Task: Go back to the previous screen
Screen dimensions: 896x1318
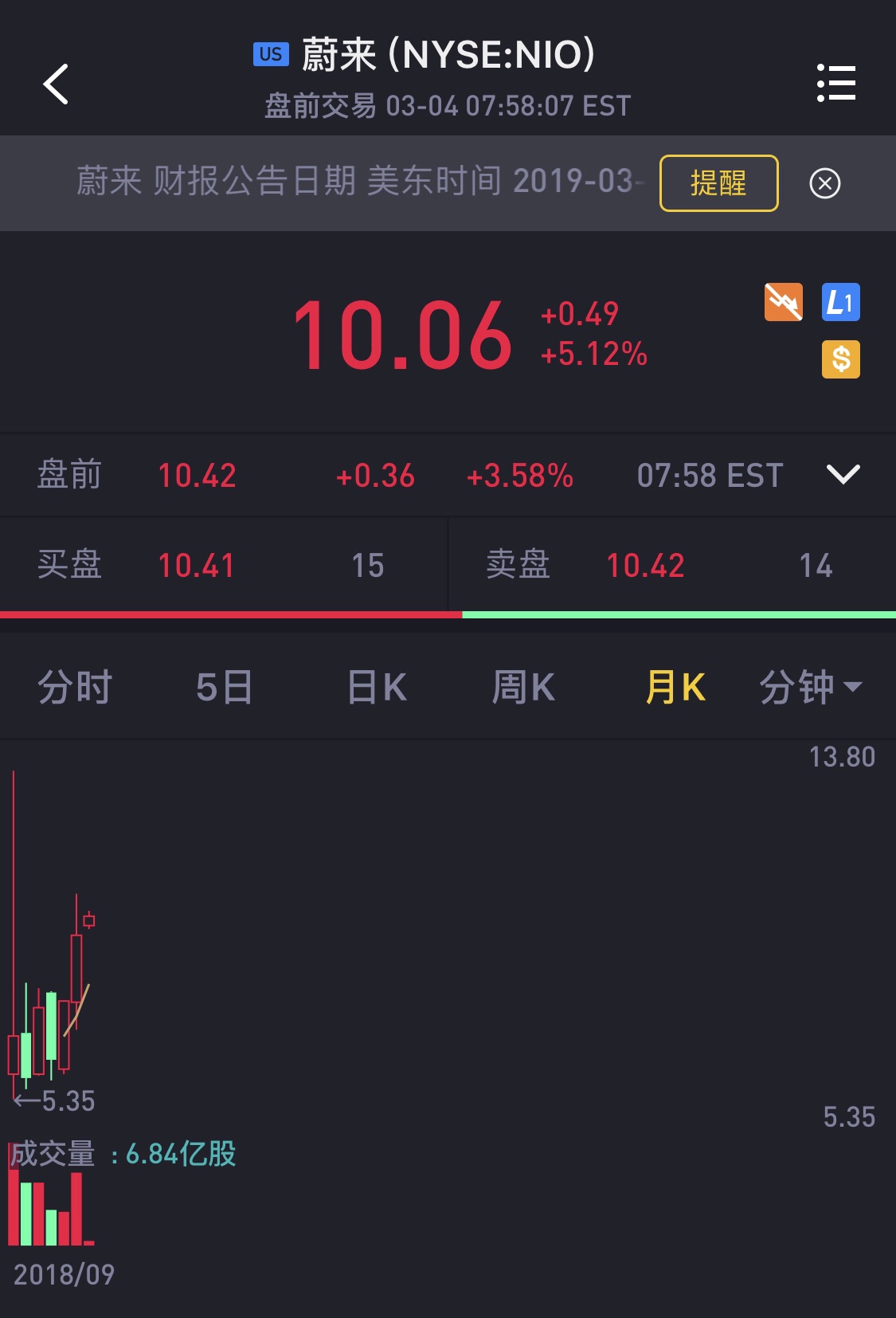Action: [x=56, y=84]
